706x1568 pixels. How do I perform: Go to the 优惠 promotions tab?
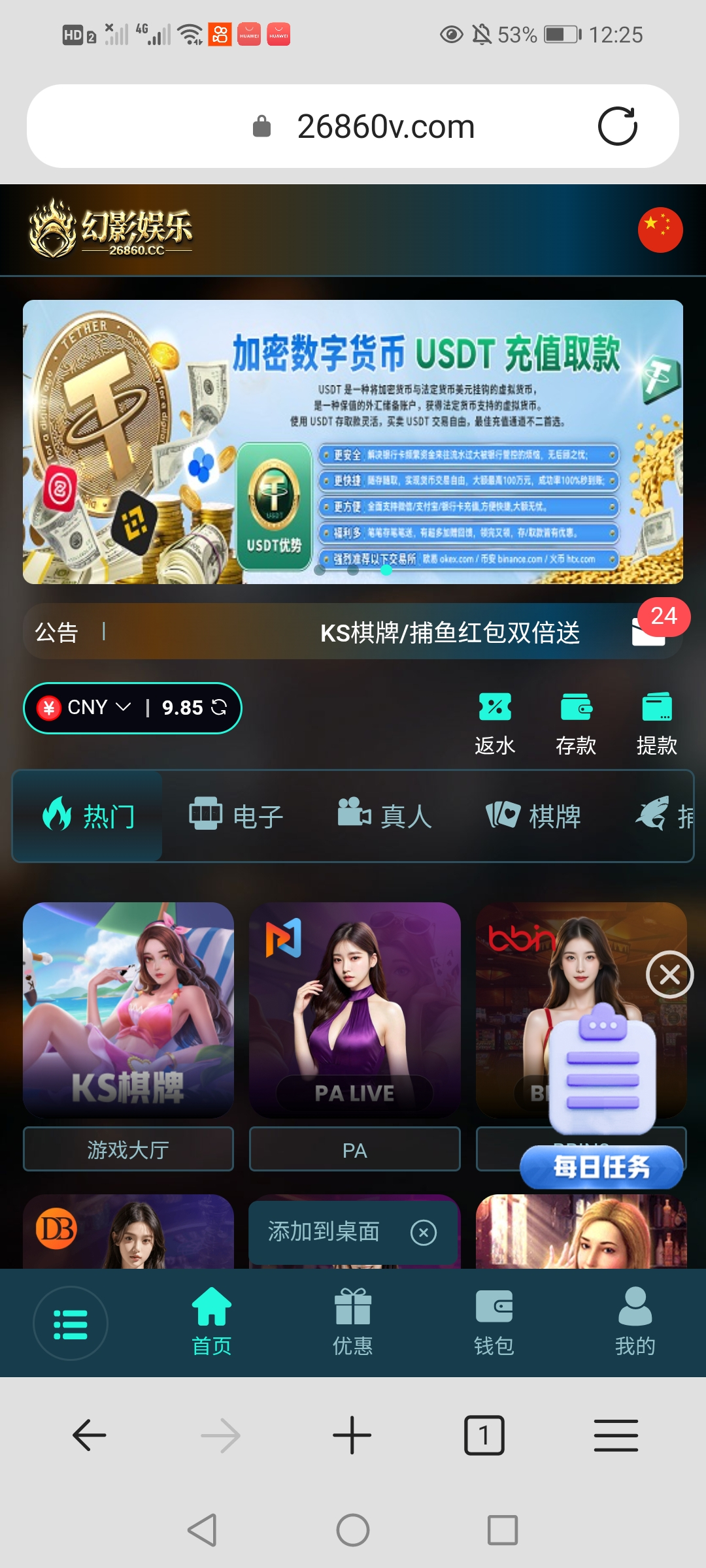point(353,1322)
